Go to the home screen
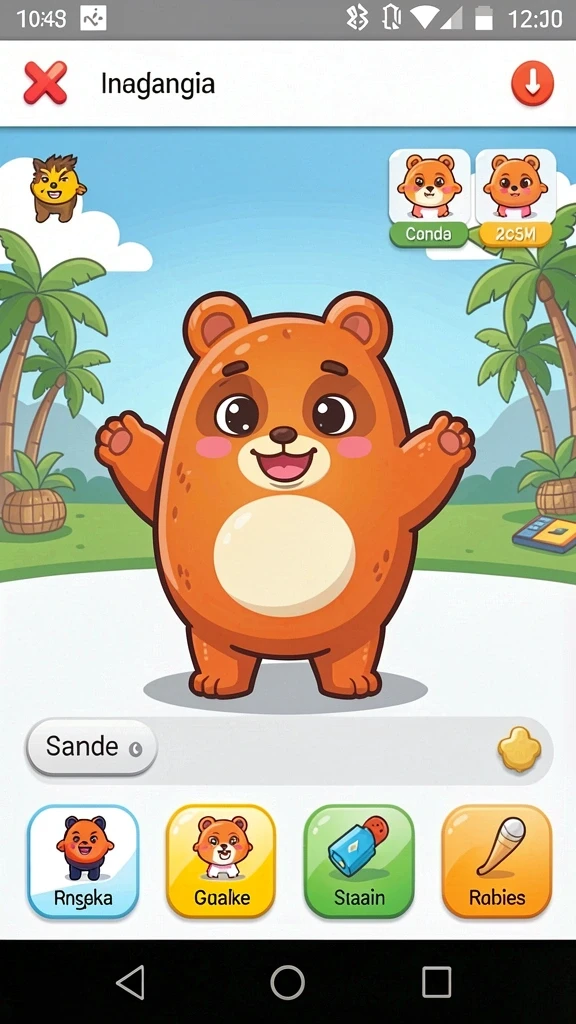 287,982
